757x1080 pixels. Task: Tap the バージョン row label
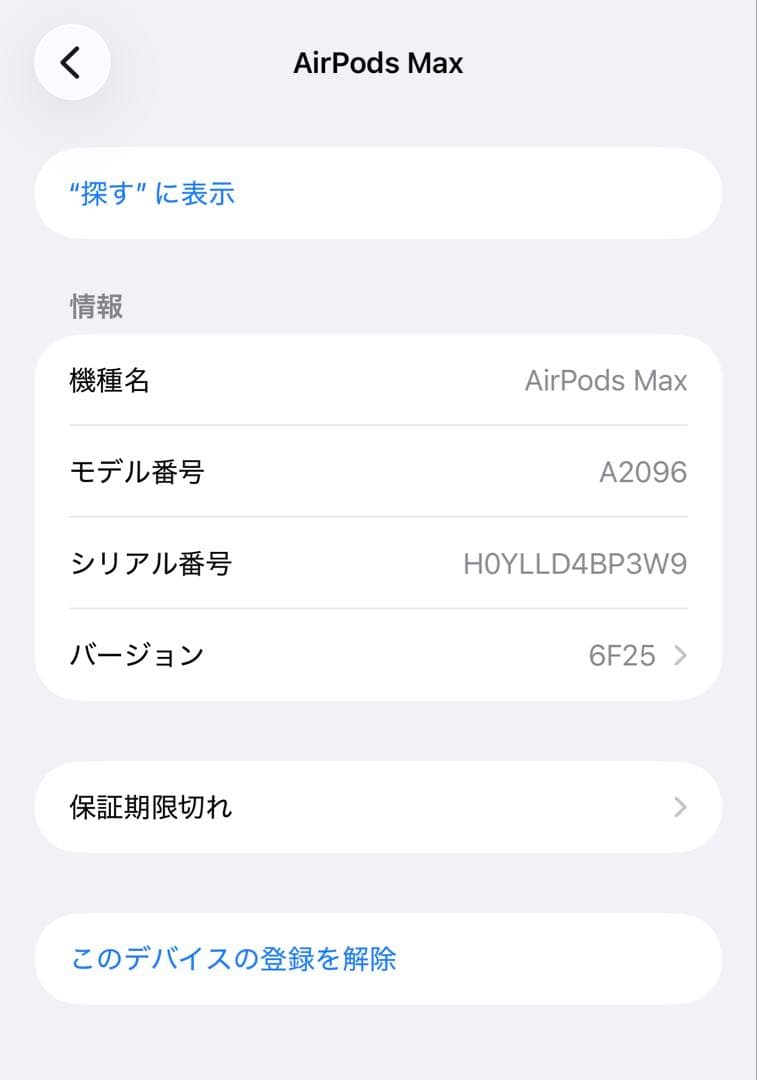pos(134,655)
